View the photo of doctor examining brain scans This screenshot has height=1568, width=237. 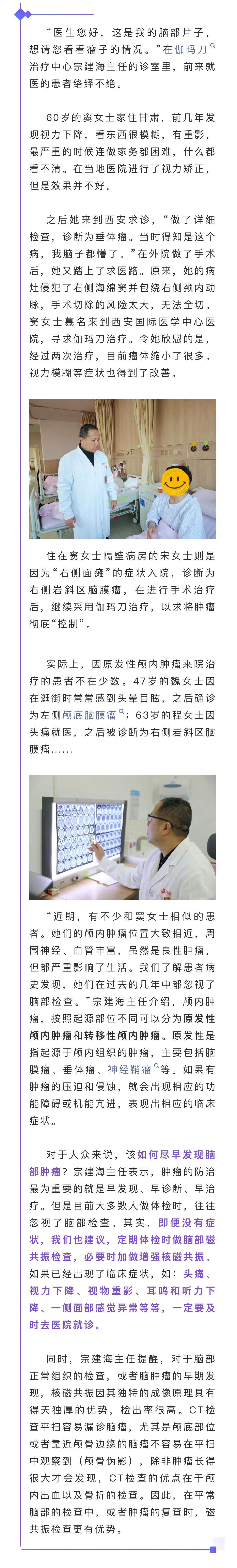pos(123,837)
